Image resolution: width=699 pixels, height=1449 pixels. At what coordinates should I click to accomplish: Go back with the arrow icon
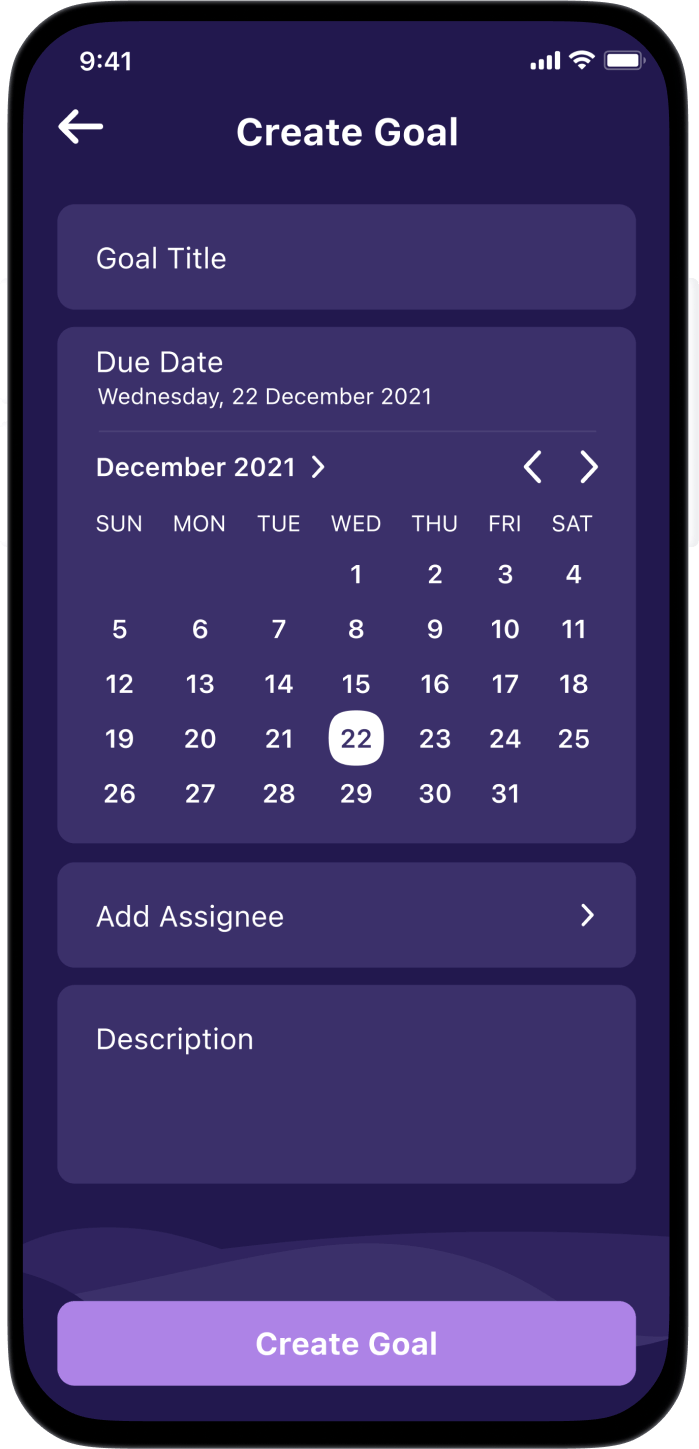[x=81, y=127]
